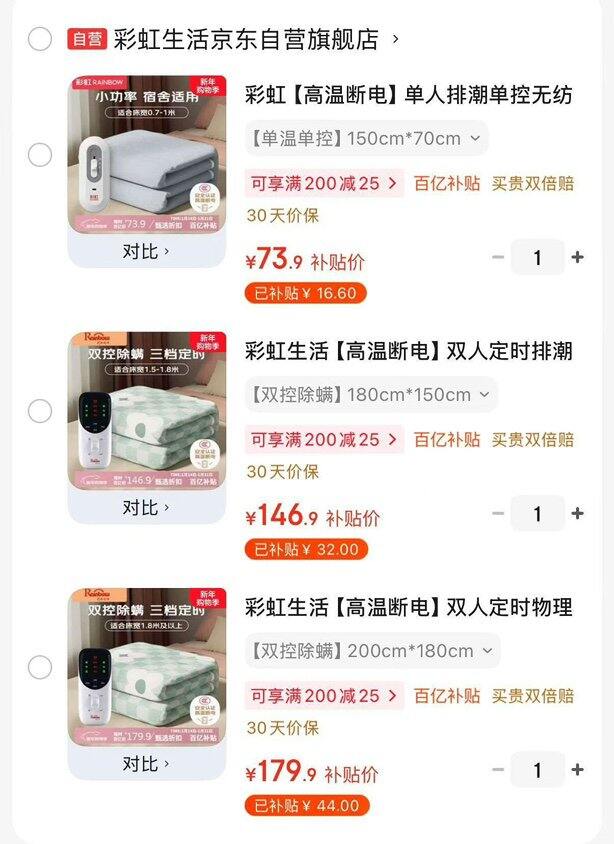
Task: Open the 彩虹生活 双人定时物理 product image
Action: tap(147, 667)
